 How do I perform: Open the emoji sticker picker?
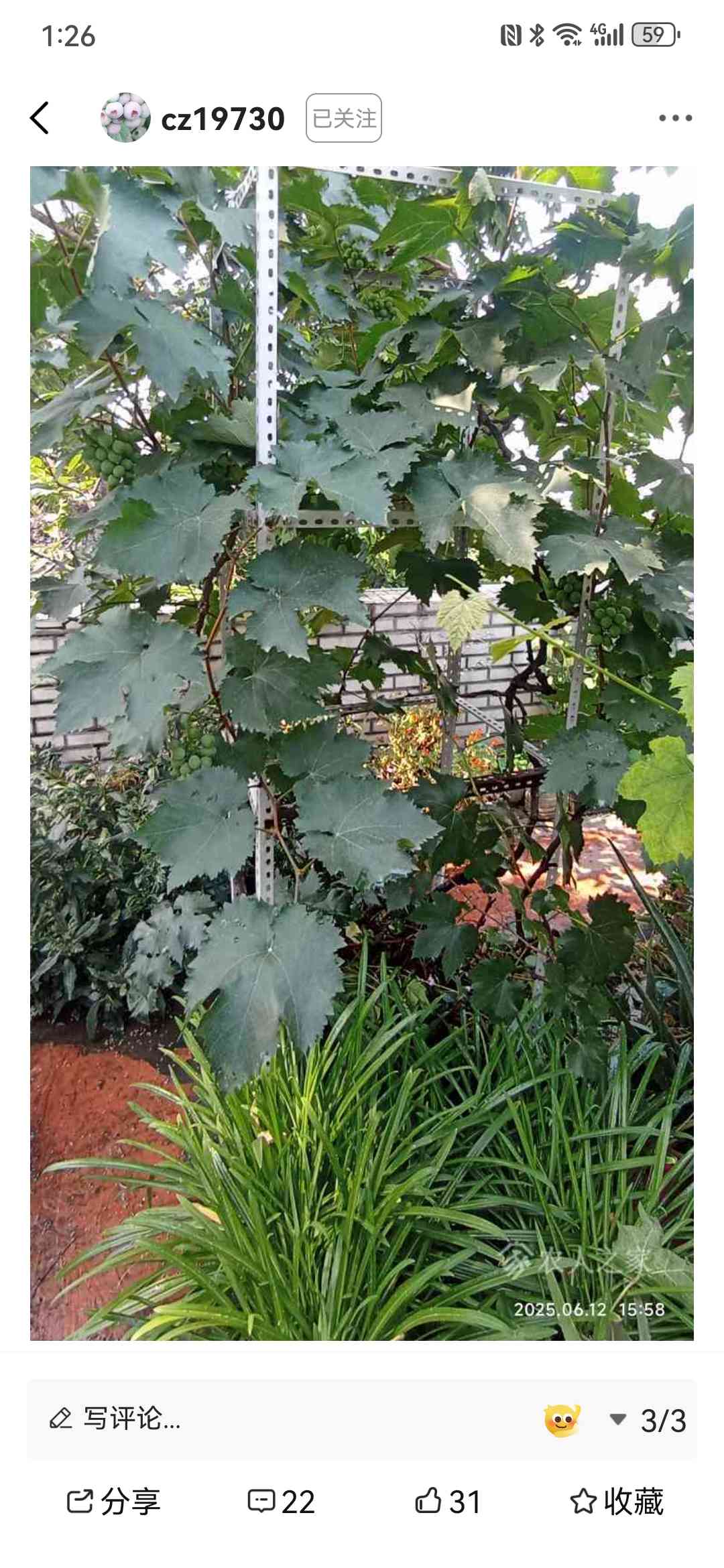pos(562,1420)
